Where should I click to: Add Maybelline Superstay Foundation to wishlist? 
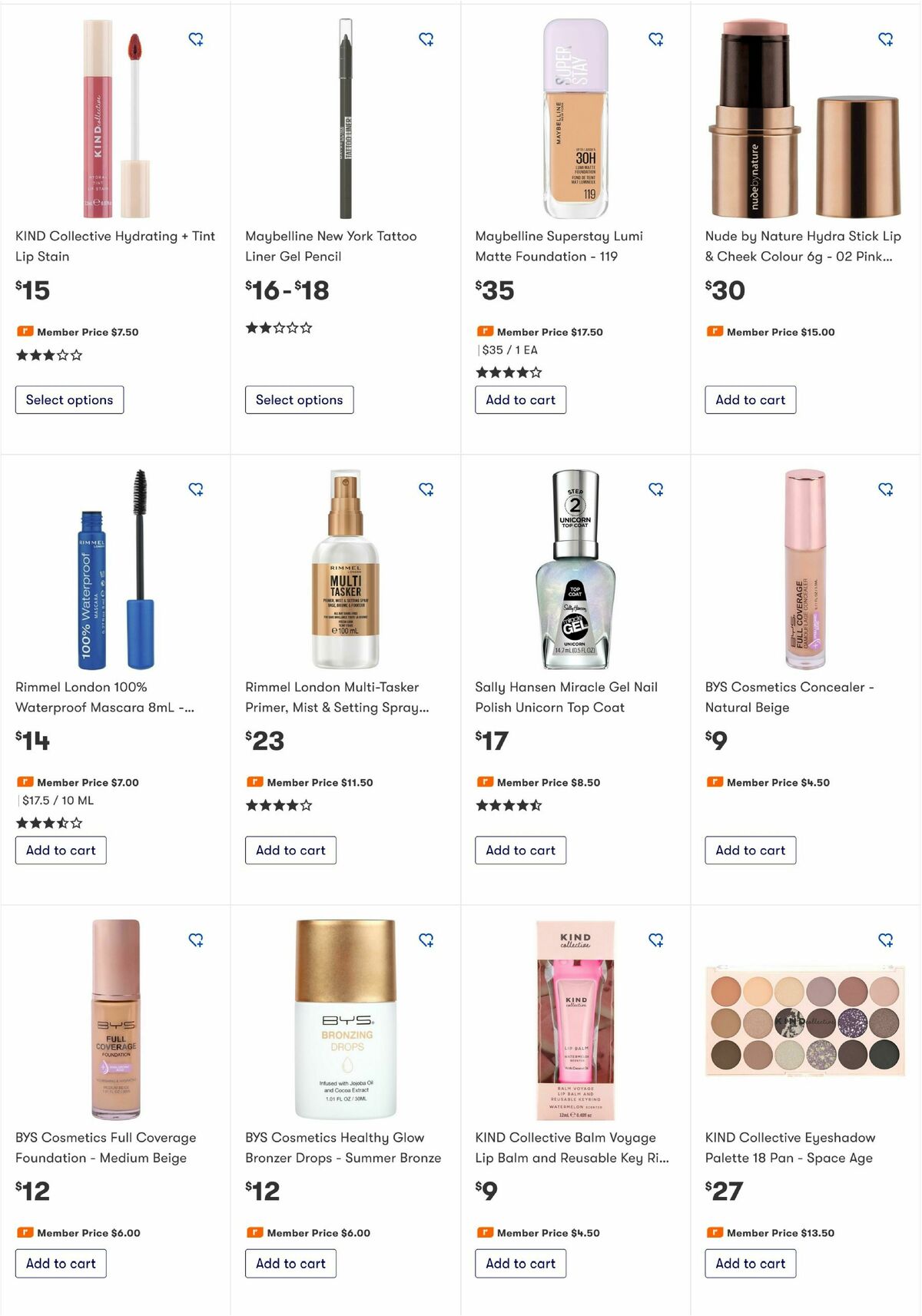point(657,40)
